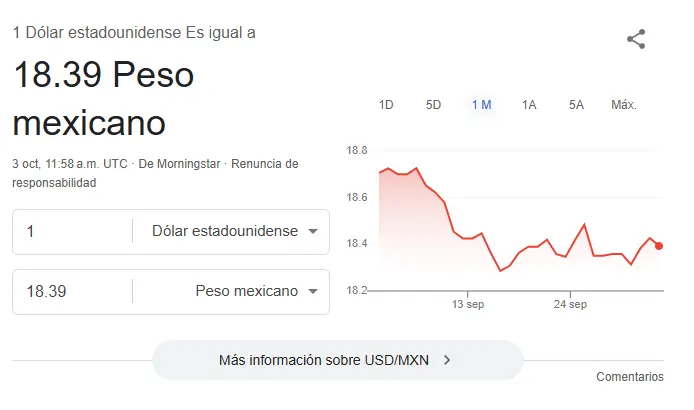Show the 1A chart range

click(x=529, y=105)
